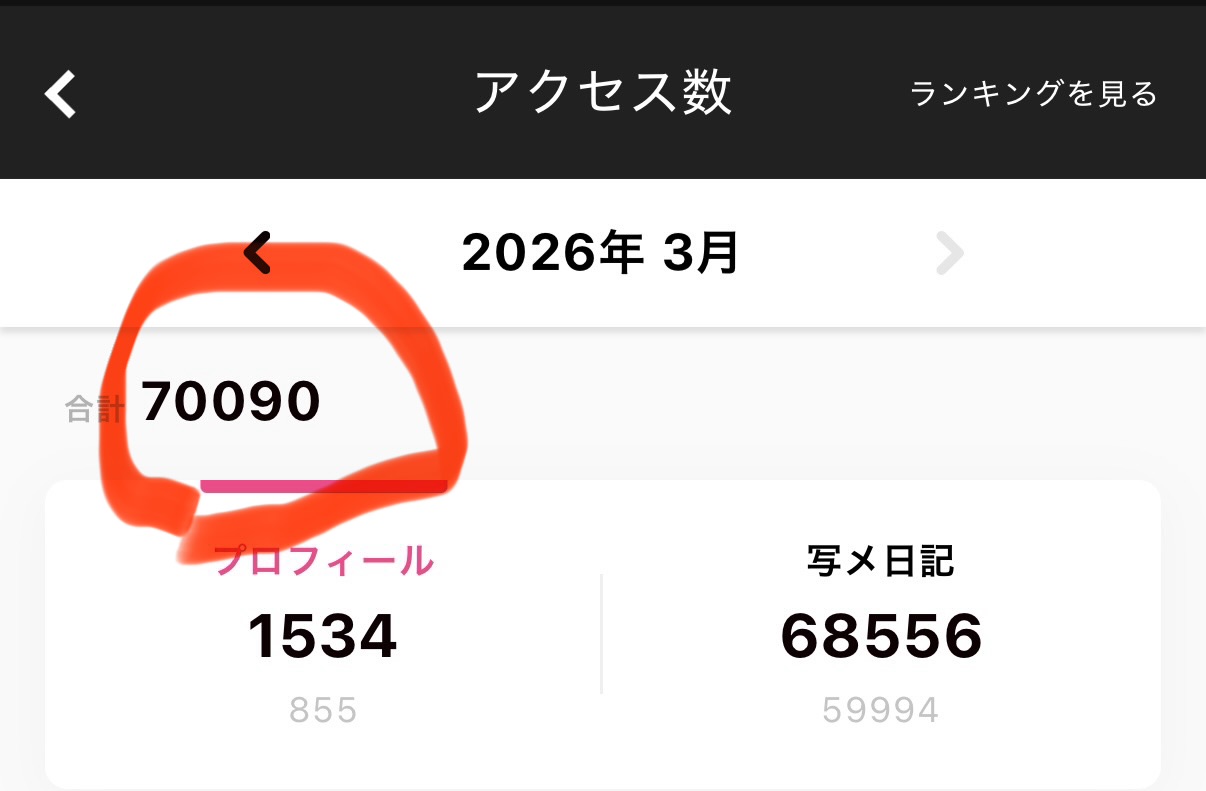Open ランキングを見る link
Viewport: 1206px width, 791px height.
1033,94
